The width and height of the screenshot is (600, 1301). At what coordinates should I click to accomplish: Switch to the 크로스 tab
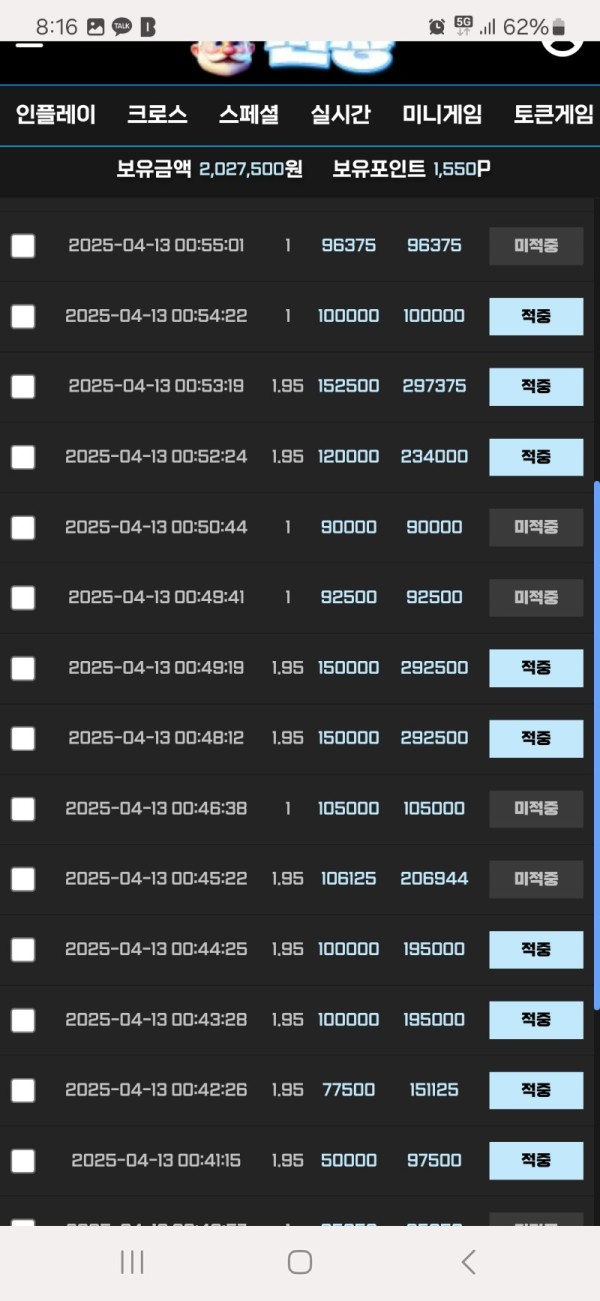click(157, 114)
